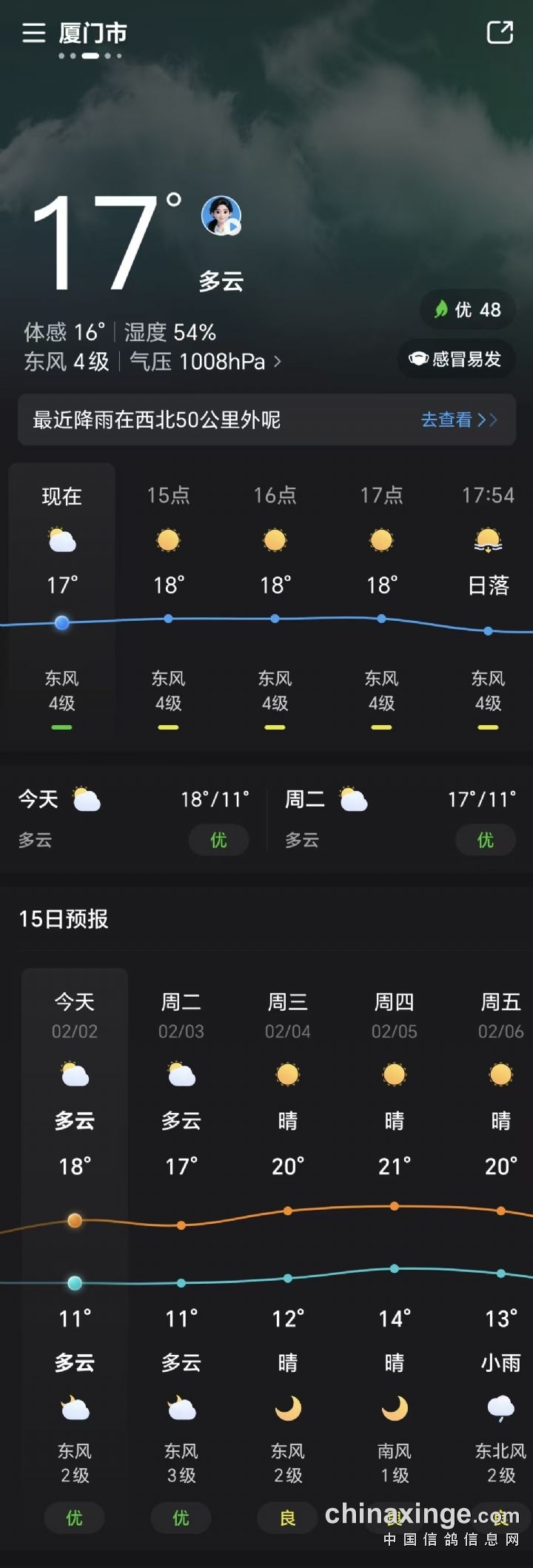This screenshot has height=1568, width=533.
Task: Select 周三 02/04 in 15-day forecast
Action: [x=288, y=1015]
